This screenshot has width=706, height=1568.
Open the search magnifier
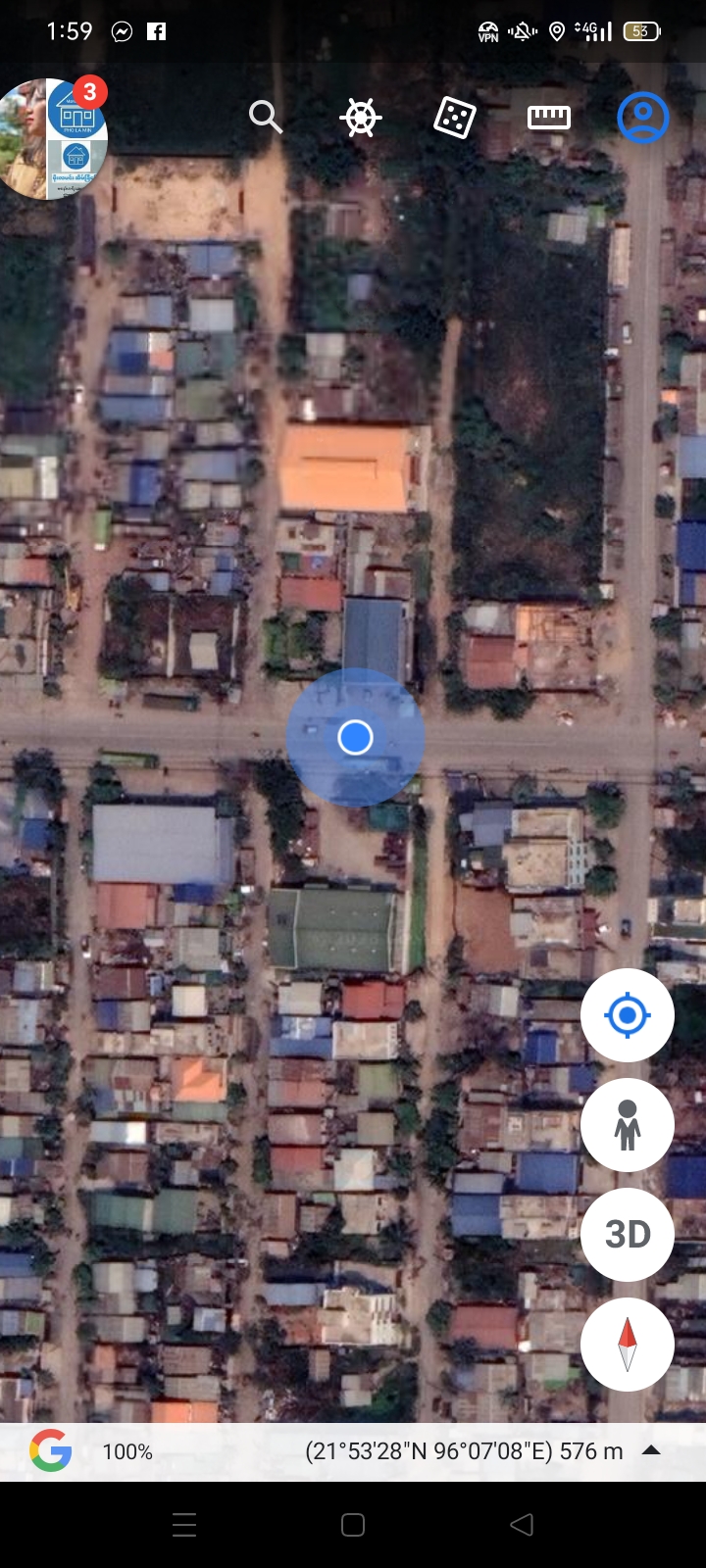click(265, 118)
